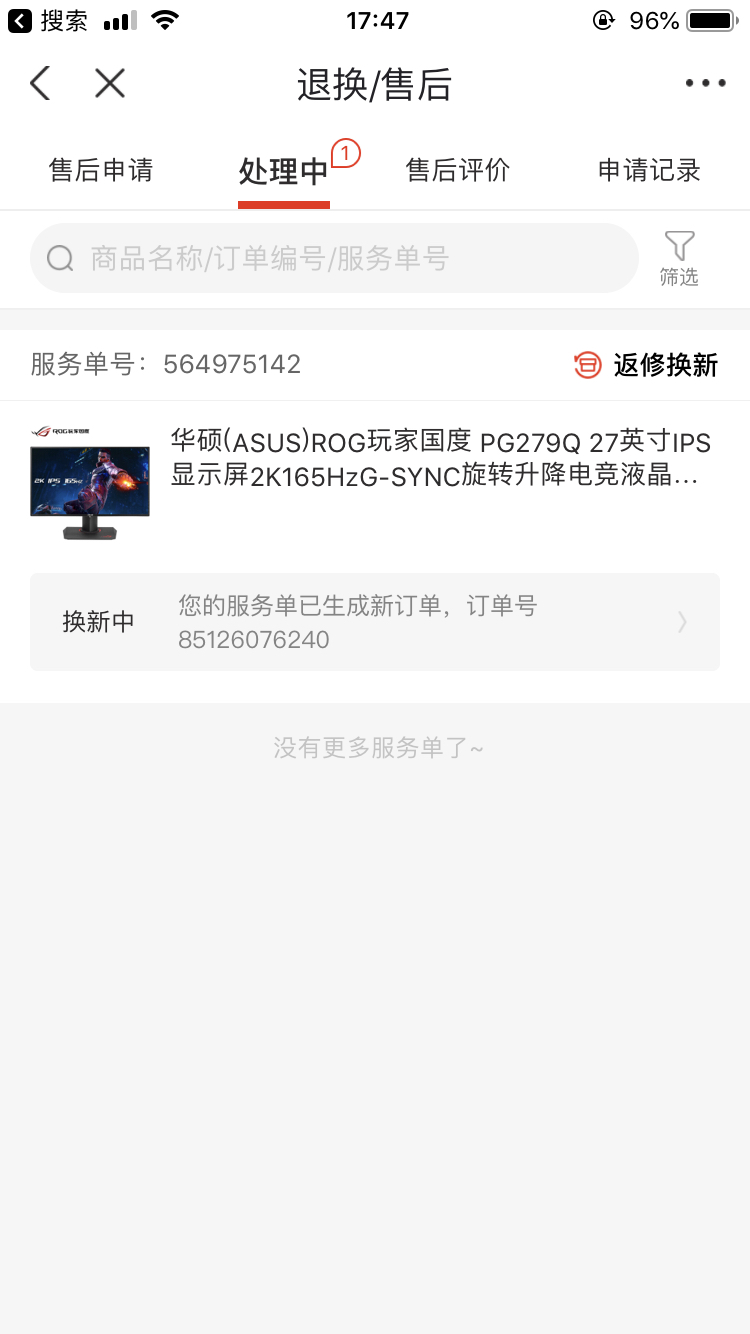Open the 售后评价 tab
Viewport: 750px width, 1334px height.
(456, 170)
